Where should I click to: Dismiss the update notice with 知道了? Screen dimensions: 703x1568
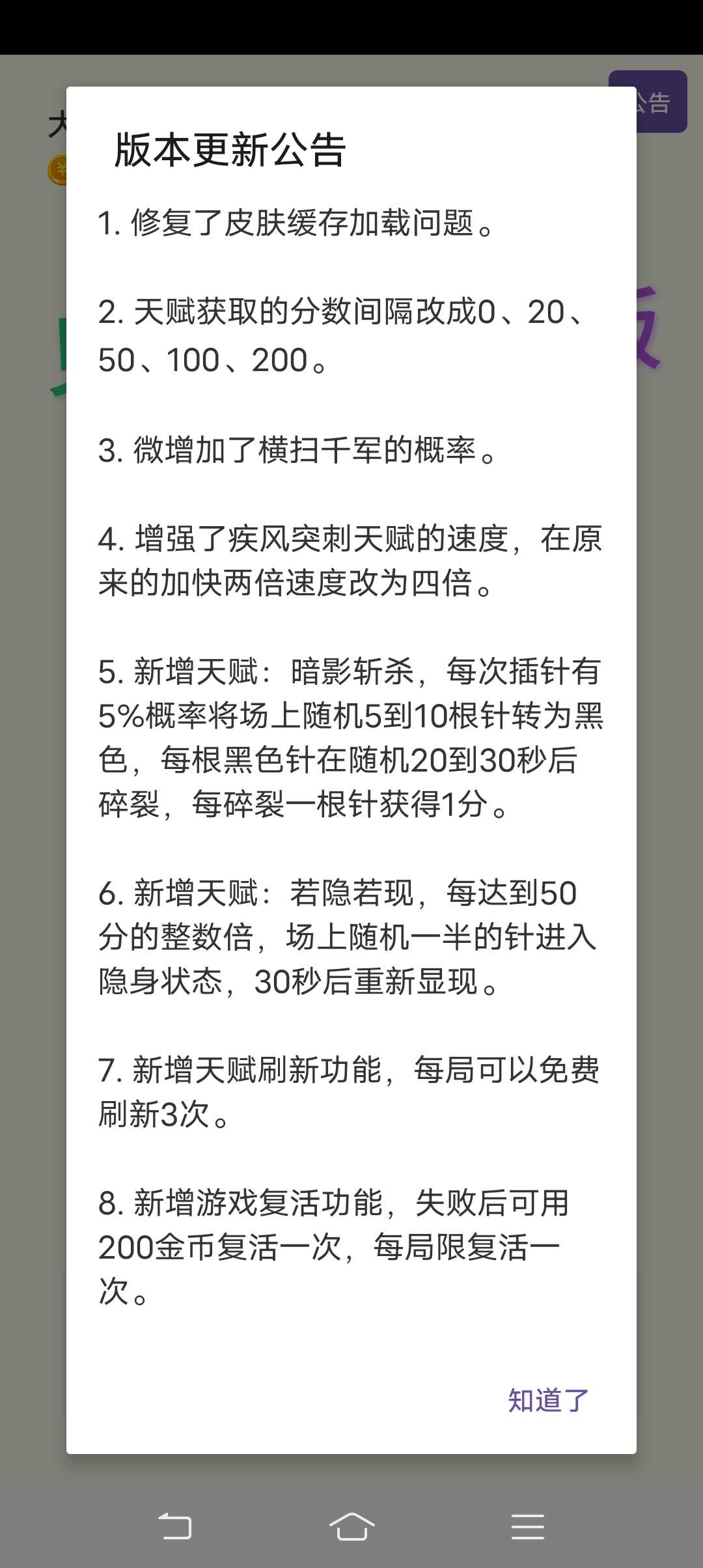click(x=548, y=1400)
